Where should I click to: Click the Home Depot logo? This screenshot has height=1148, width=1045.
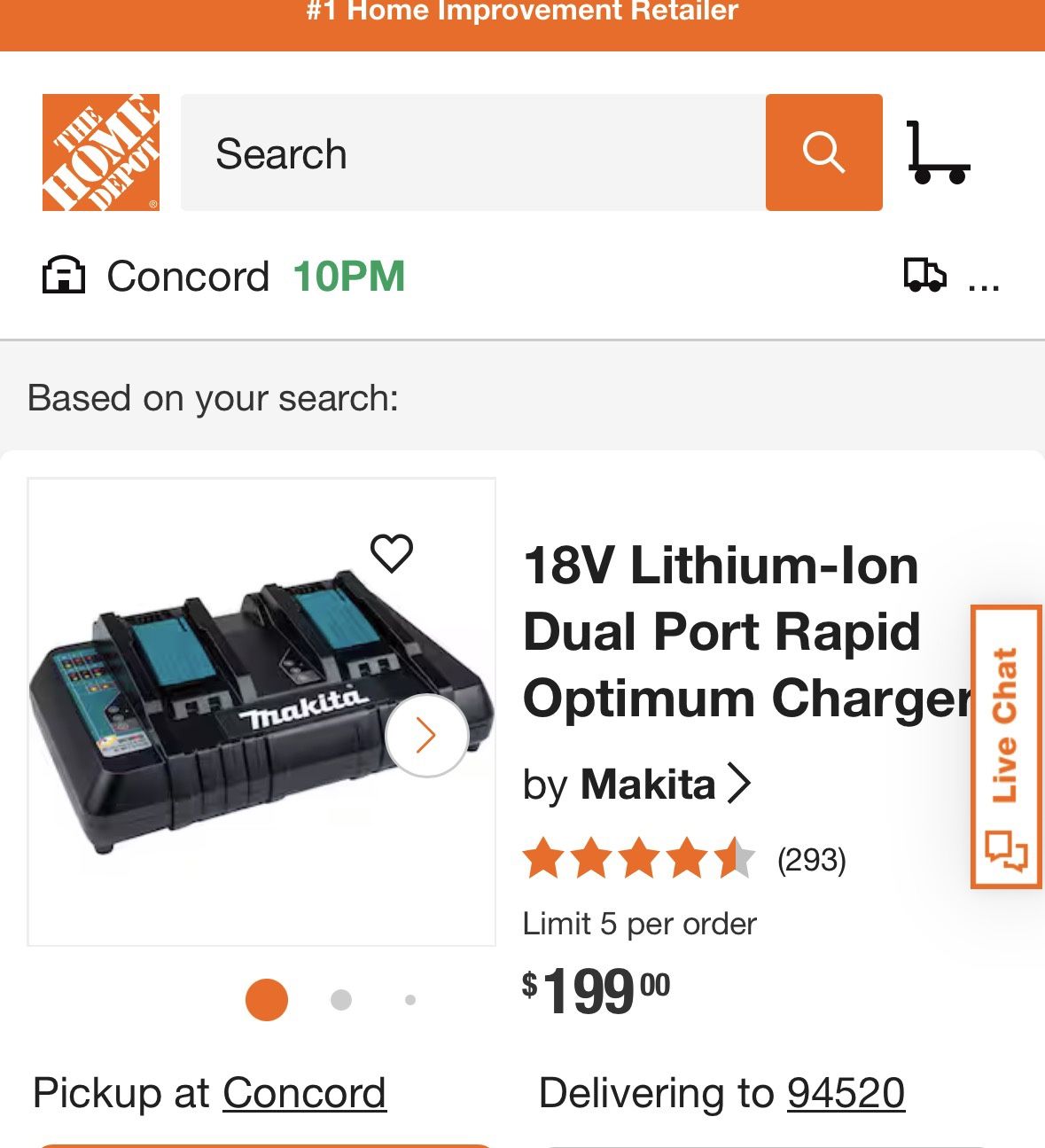[99, 151]
